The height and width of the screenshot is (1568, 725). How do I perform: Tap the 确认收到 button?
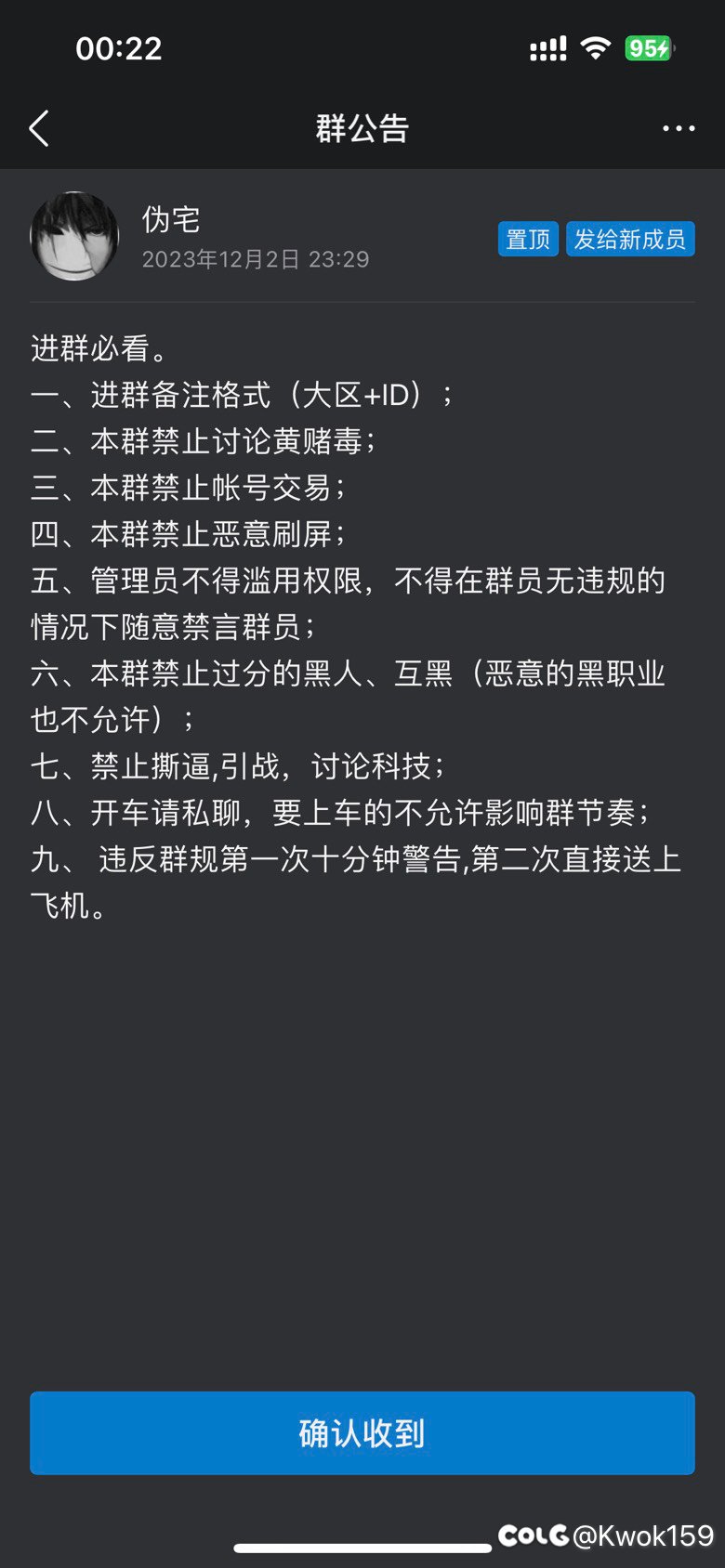pyautogui.click(x=362, y=1432)
